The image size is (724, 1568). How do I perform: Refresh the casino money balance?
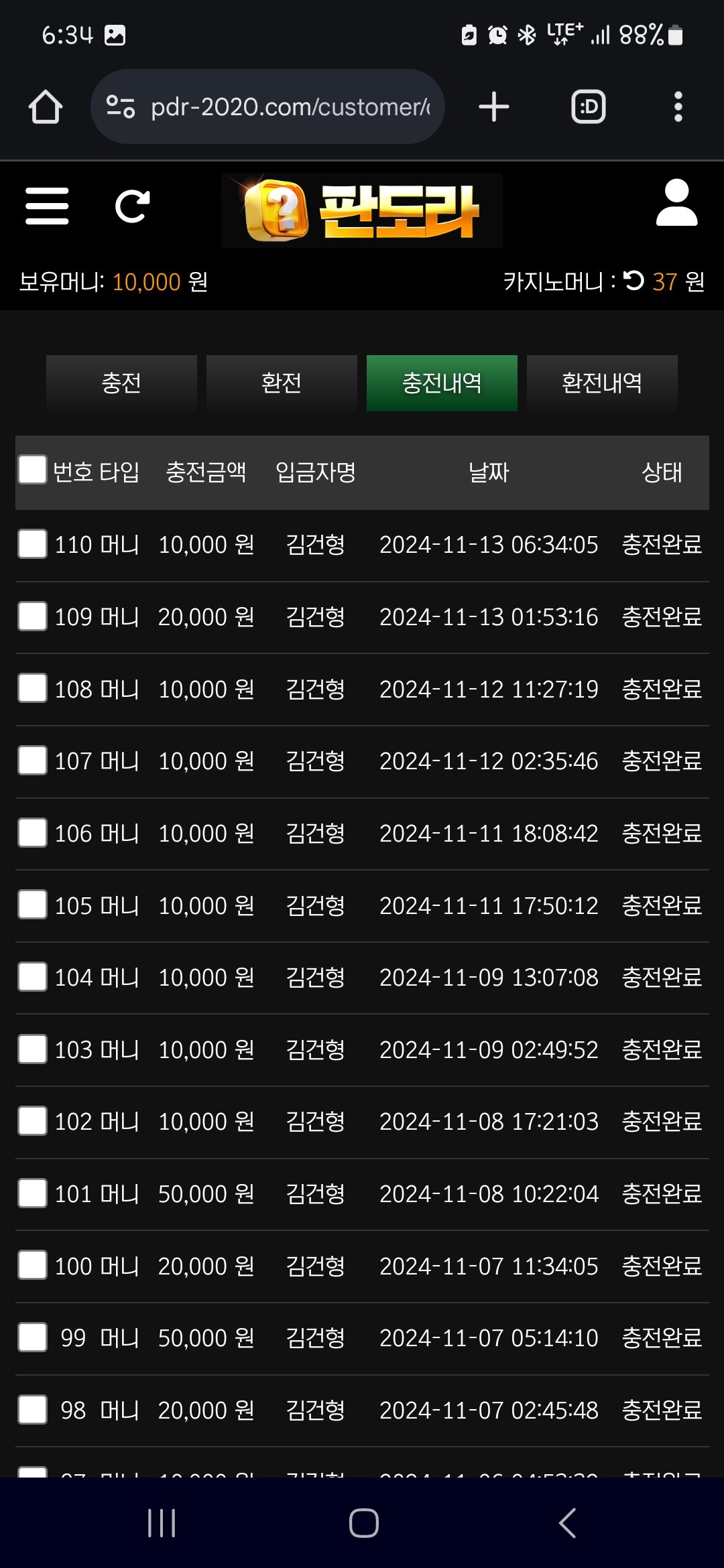click(633, 281)
